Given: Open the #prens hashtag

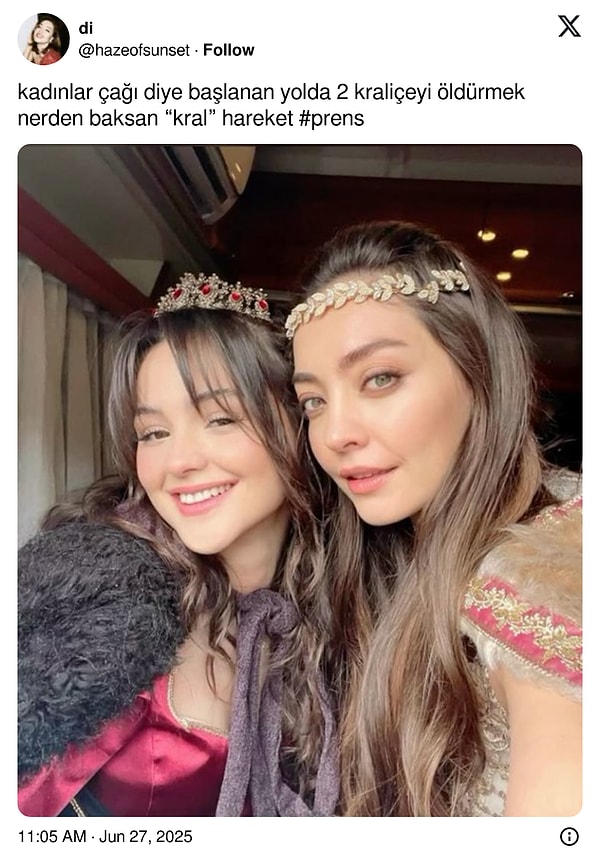Looking at the screenshot, I should click(335, 117).
